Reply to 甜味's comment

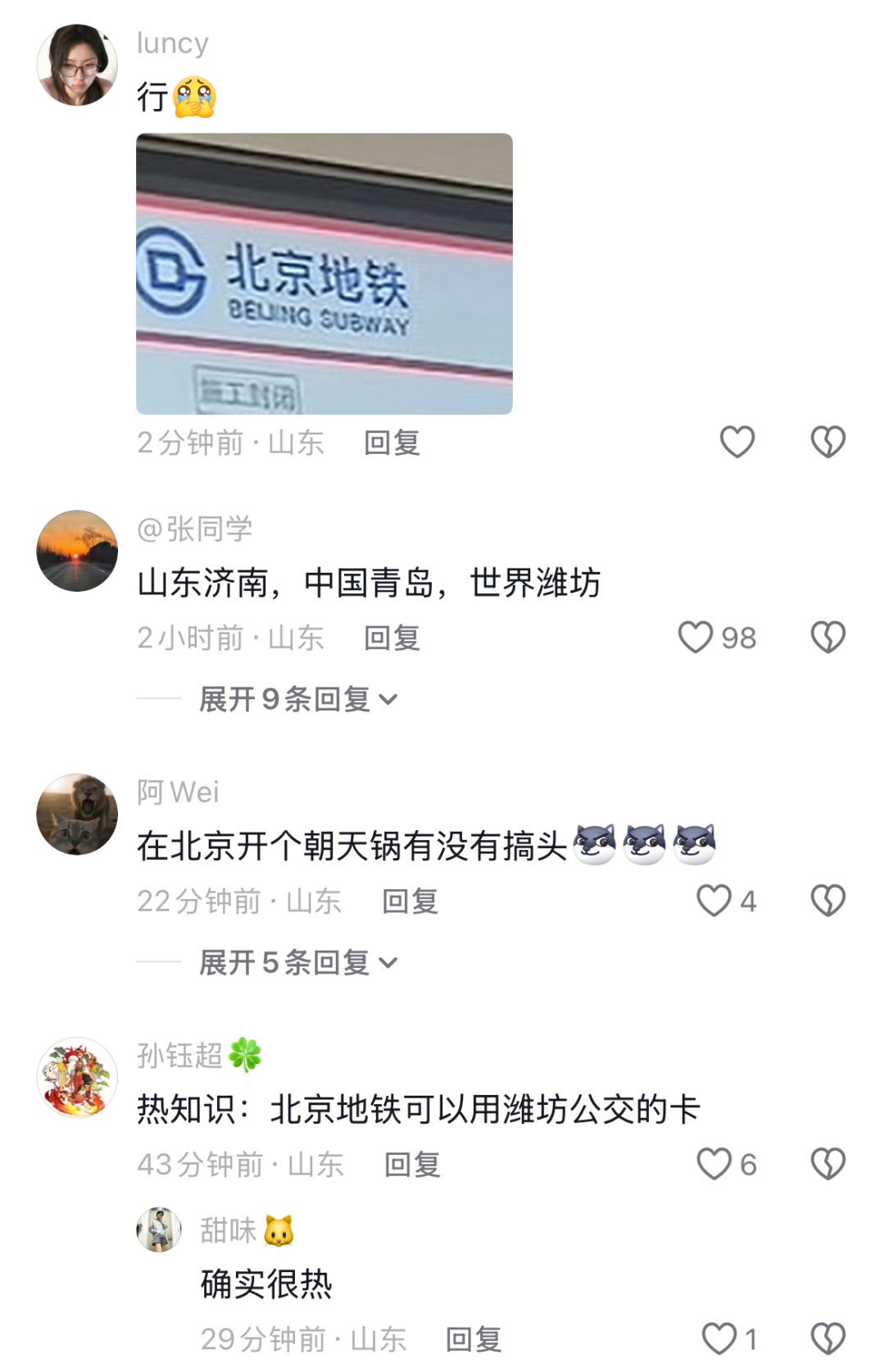[x=474, y=1339]
